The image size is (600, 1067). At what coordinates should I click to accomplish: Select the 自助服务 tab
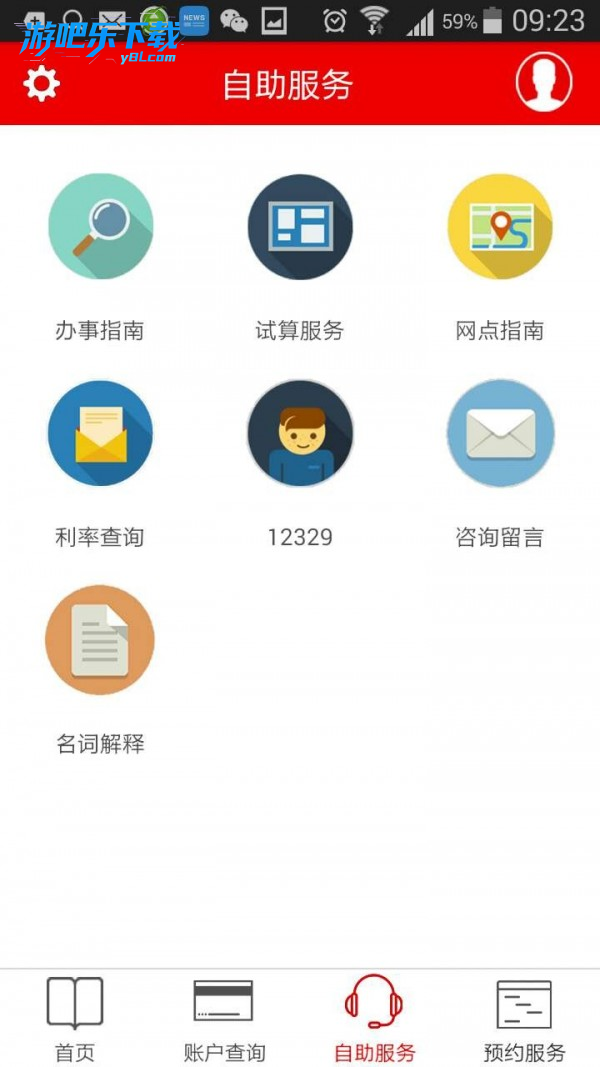point(374,1020)
